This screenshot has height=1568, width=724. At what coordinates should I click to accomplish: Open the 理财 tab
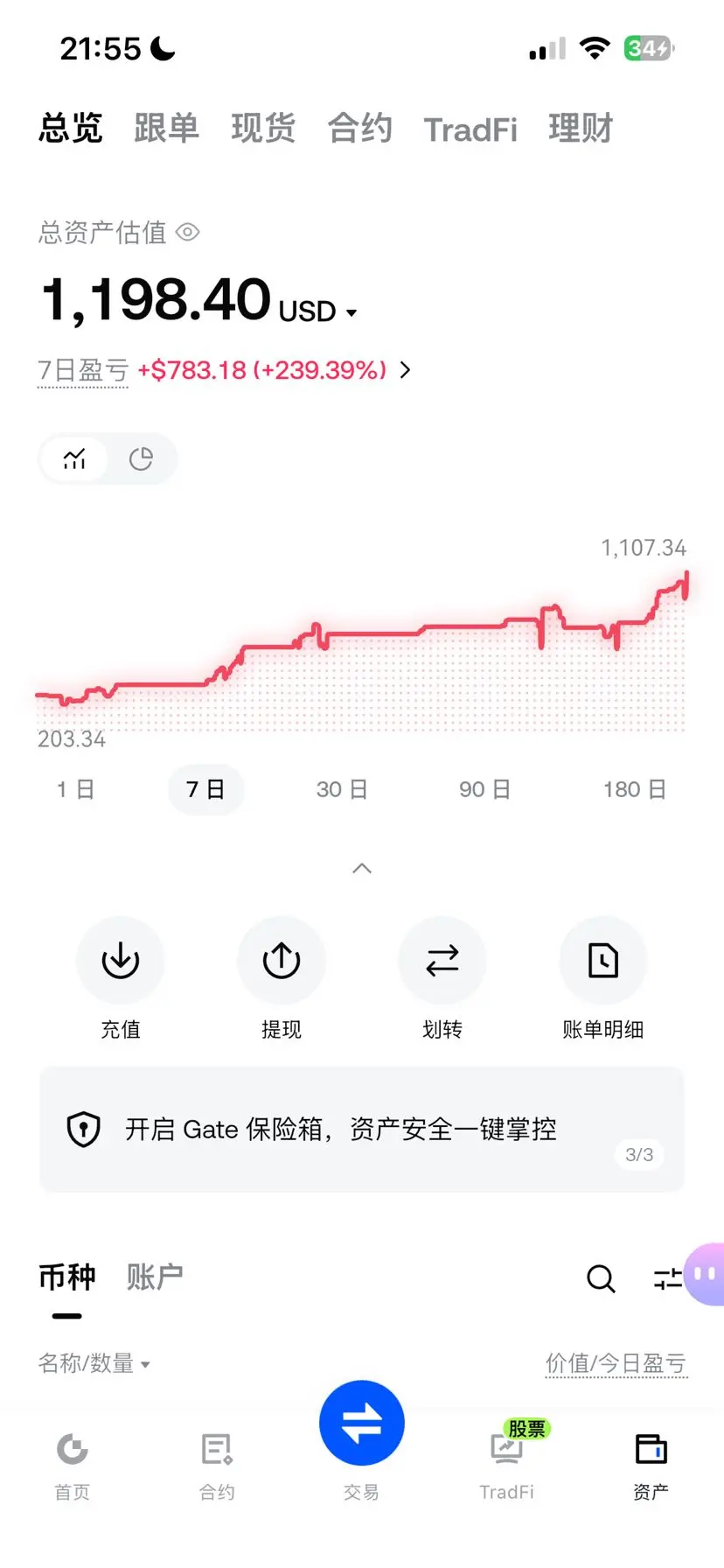(x=581, y=129)
